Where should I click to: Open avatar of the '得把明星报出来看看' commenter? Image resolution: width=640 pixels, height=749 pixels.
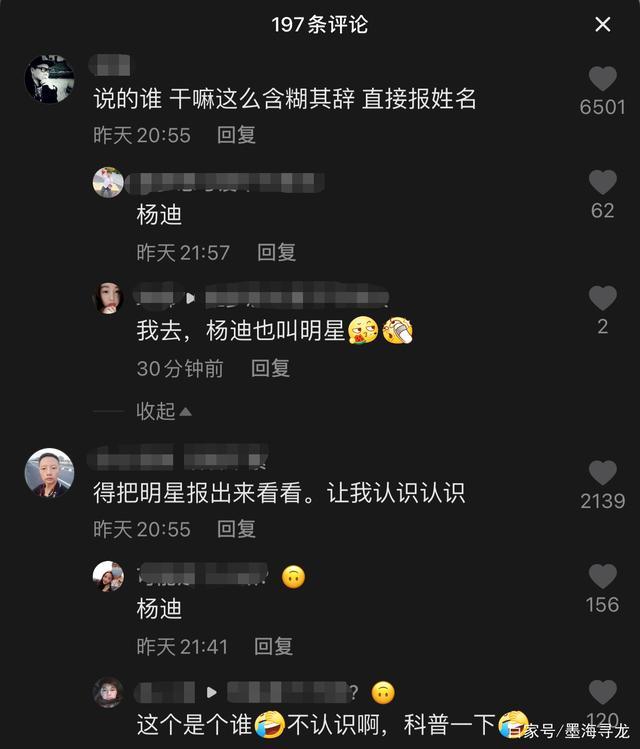(x=49, y=474)
